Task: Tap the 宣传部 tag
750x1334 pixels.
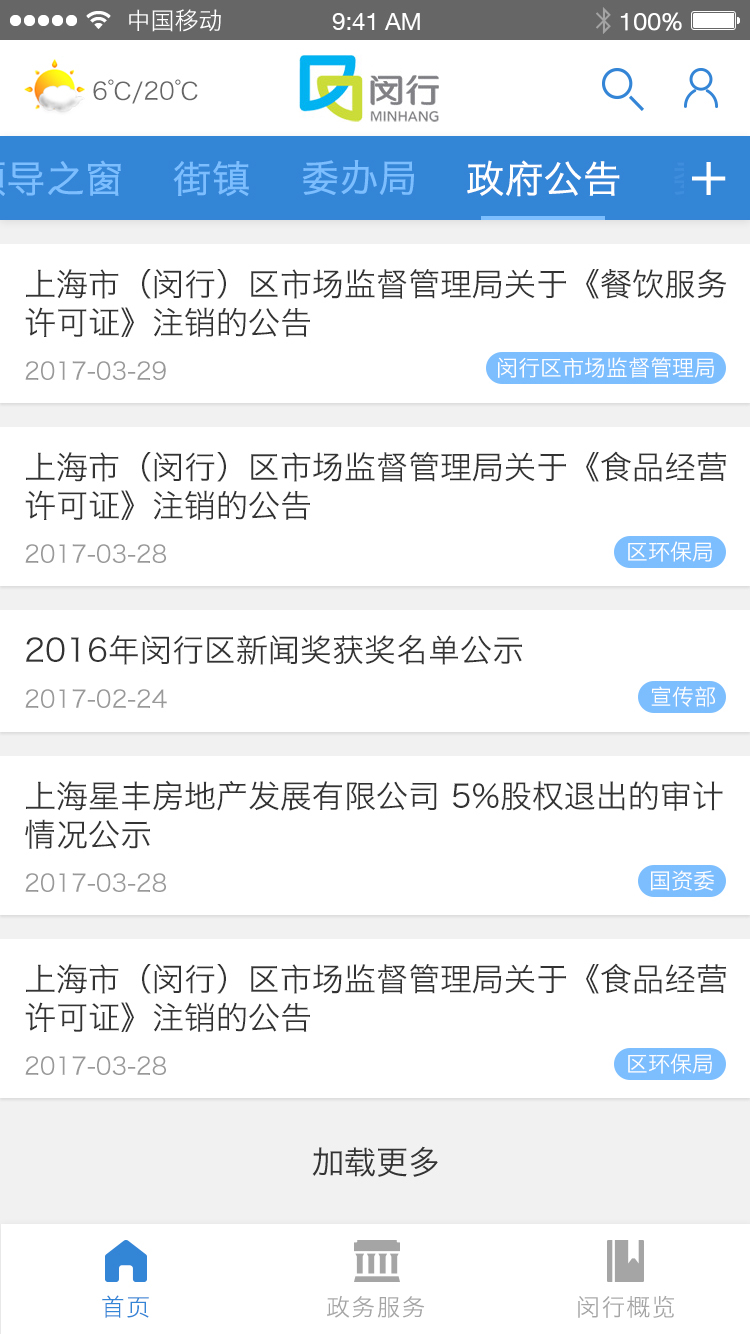Action: [x=682, y=697]
